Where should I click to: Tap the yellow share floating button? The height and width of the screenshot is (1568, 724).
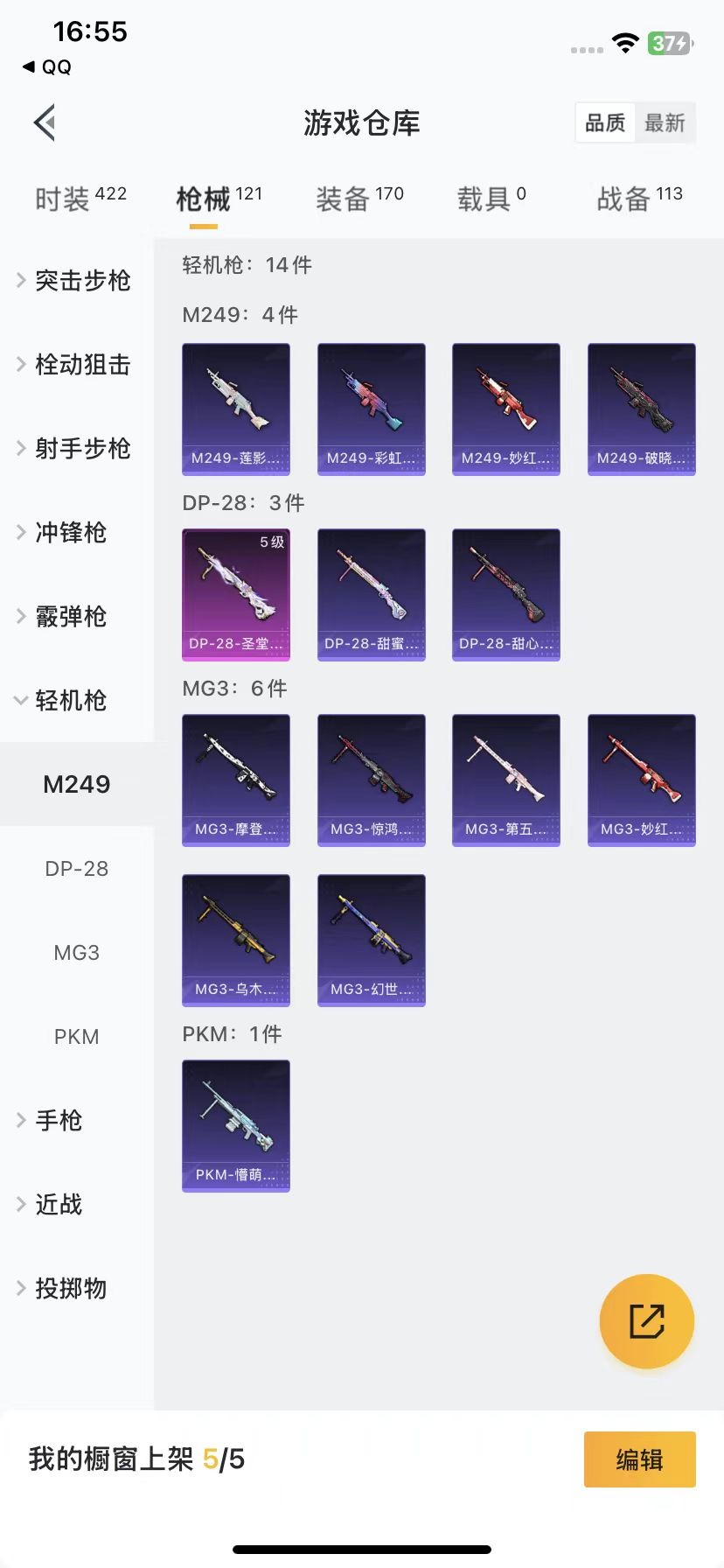pos(647,1321)
